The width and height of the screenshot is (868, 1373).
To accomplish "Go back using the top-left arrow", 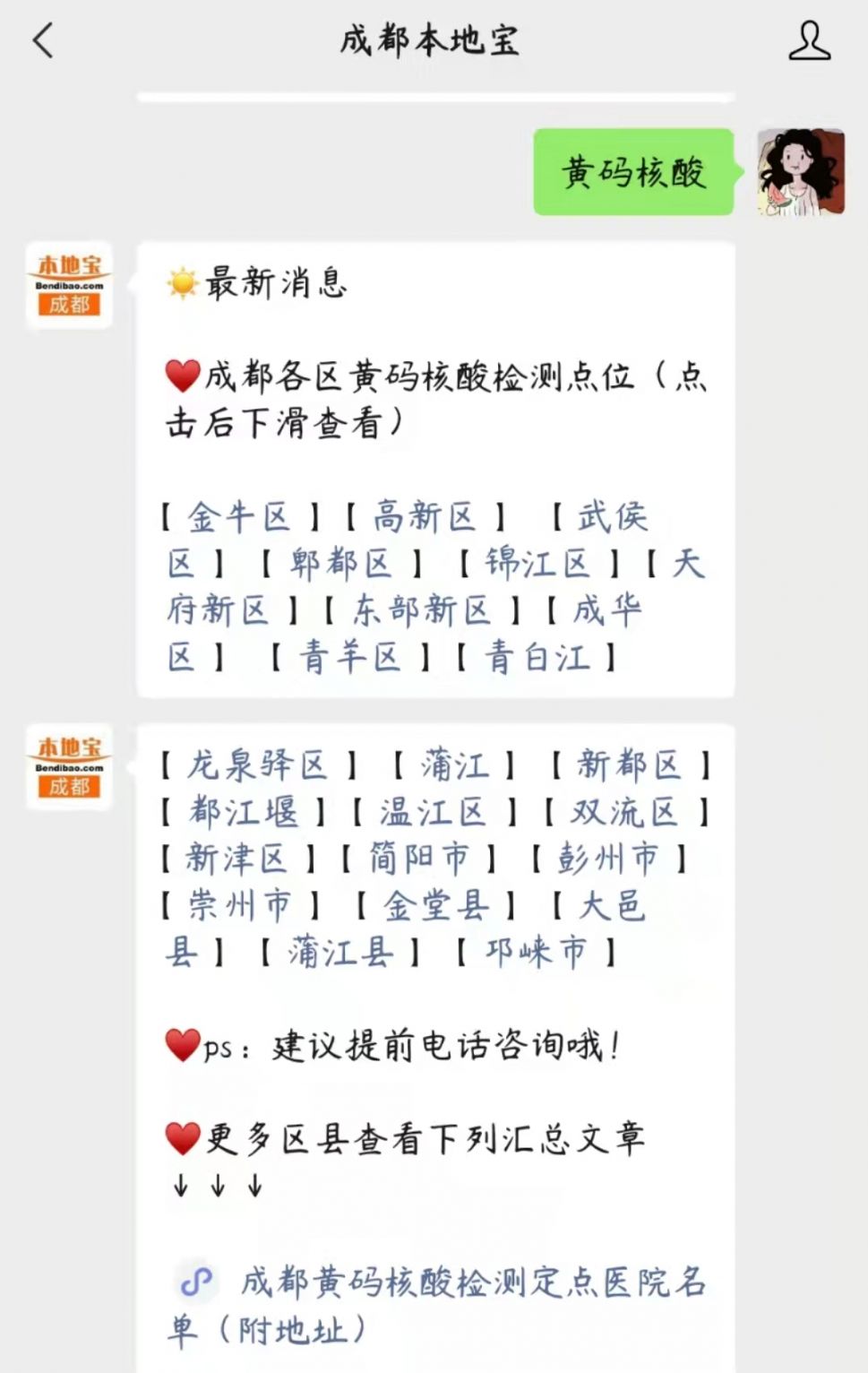I will 43,40.
